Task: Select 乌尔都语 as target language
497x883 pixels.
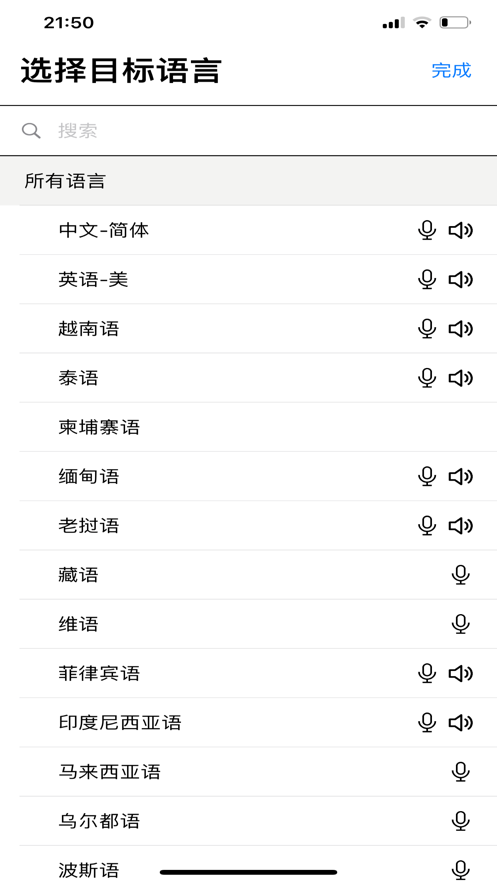Action: click(258, 821)
